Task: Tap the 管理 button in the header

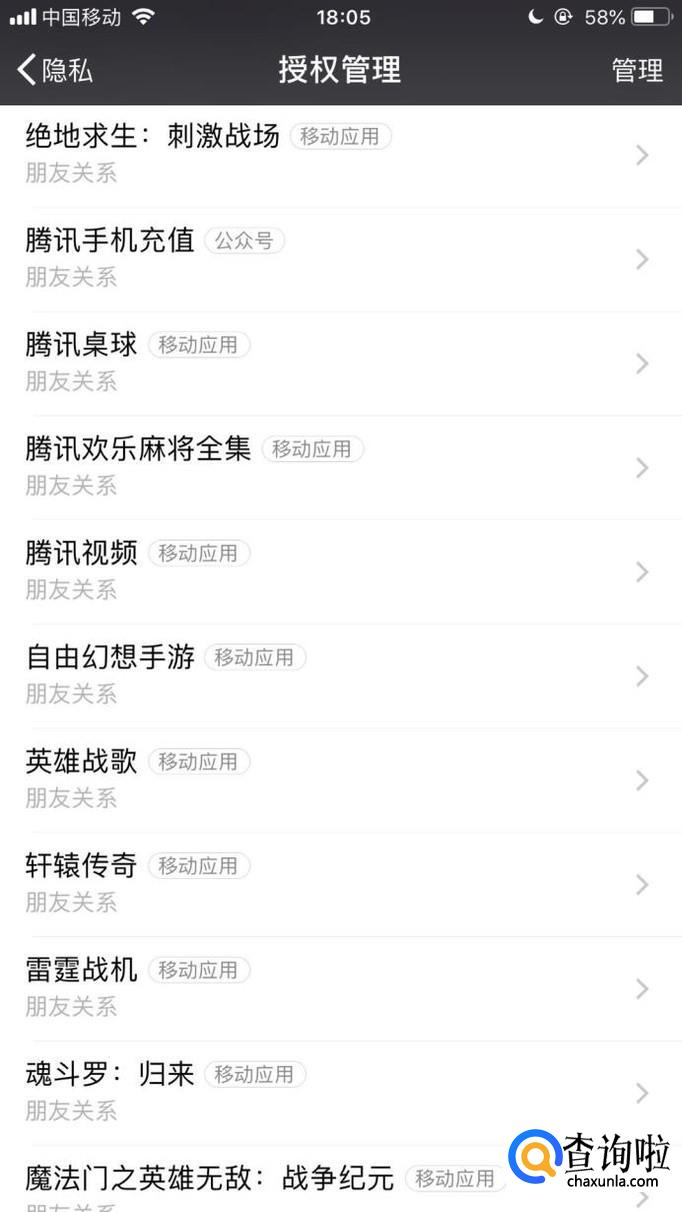Action: click(x=637, y=70)
